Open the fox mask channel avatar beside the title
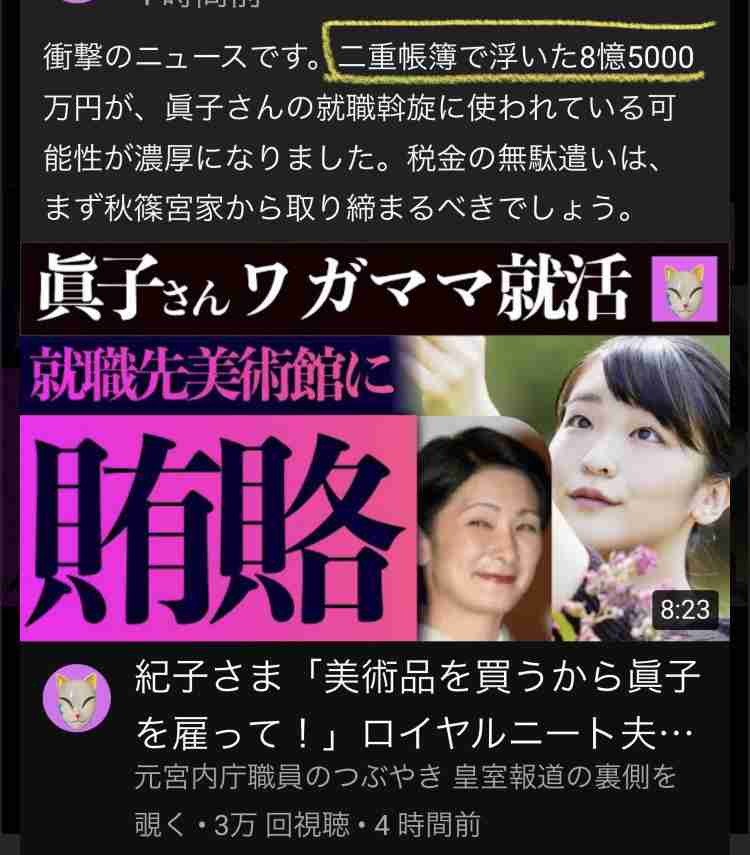This screenshot has height=855, width=750. coord(76,697)
